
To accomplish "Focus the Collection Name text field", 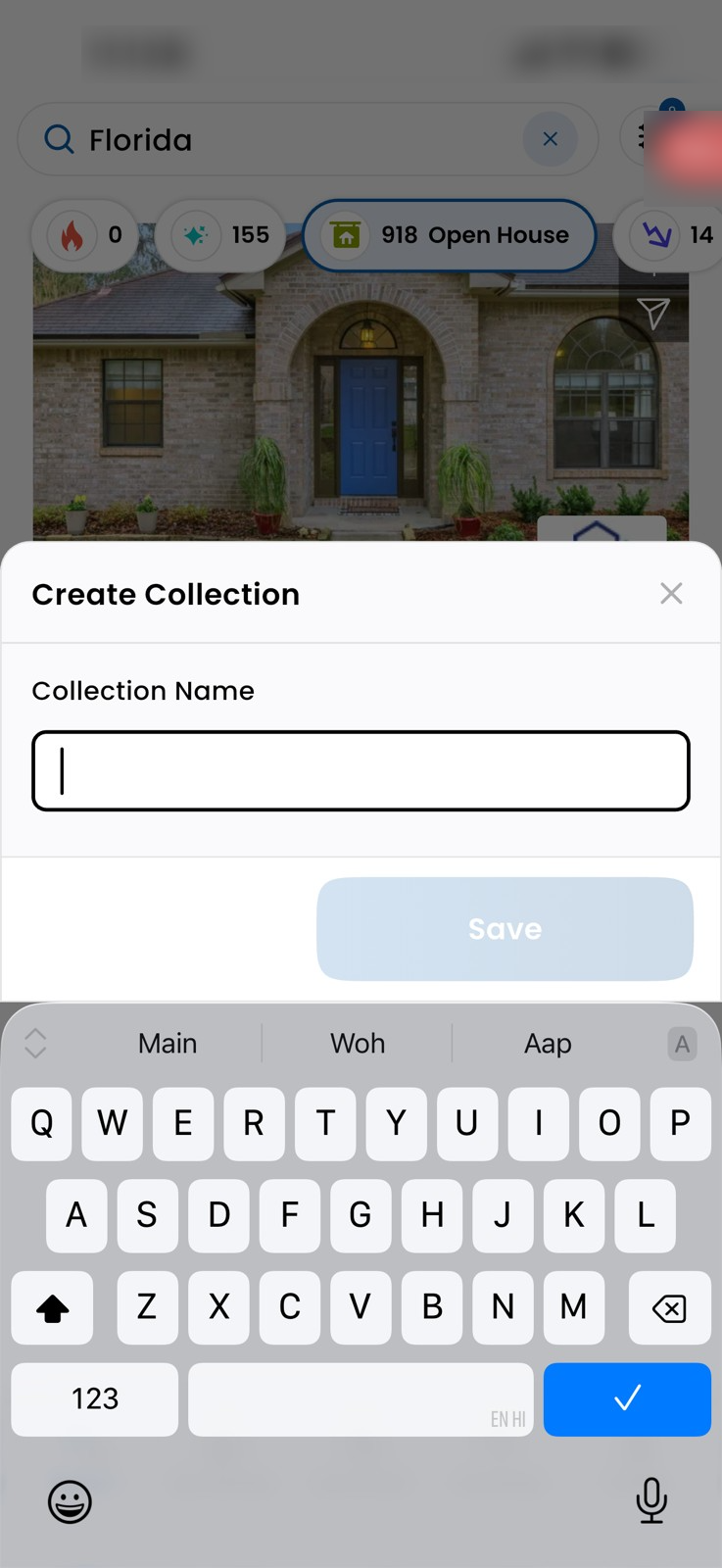I will pos(361,770).
